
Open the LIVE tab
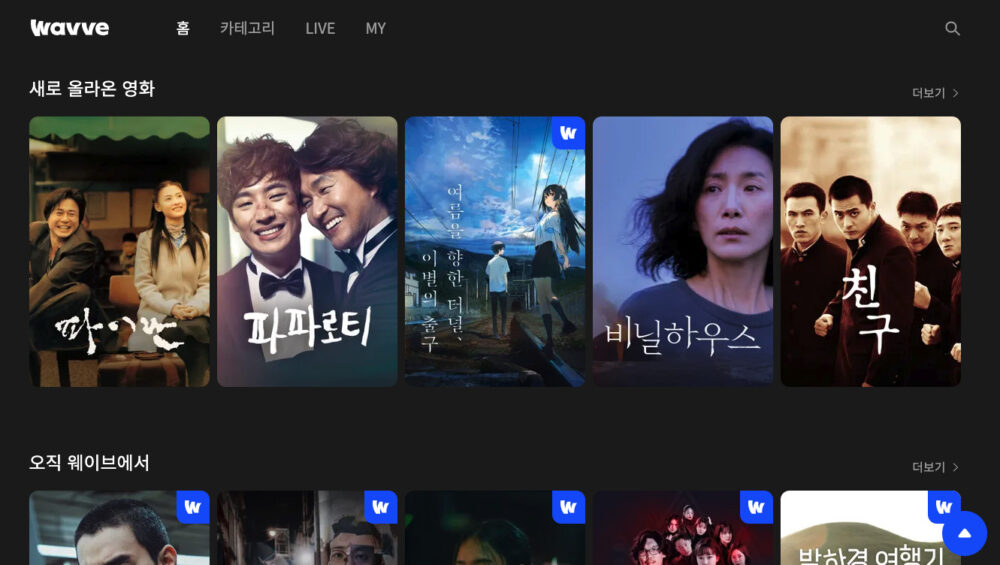pos(320,29)
